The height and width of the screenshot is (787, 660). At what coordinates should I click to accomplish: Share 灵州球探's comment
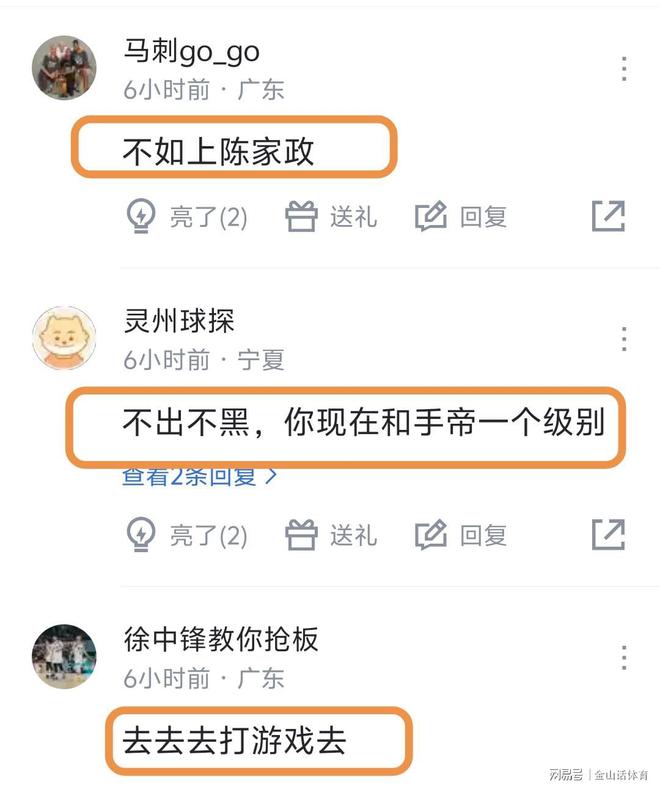[x=608, y=535]
